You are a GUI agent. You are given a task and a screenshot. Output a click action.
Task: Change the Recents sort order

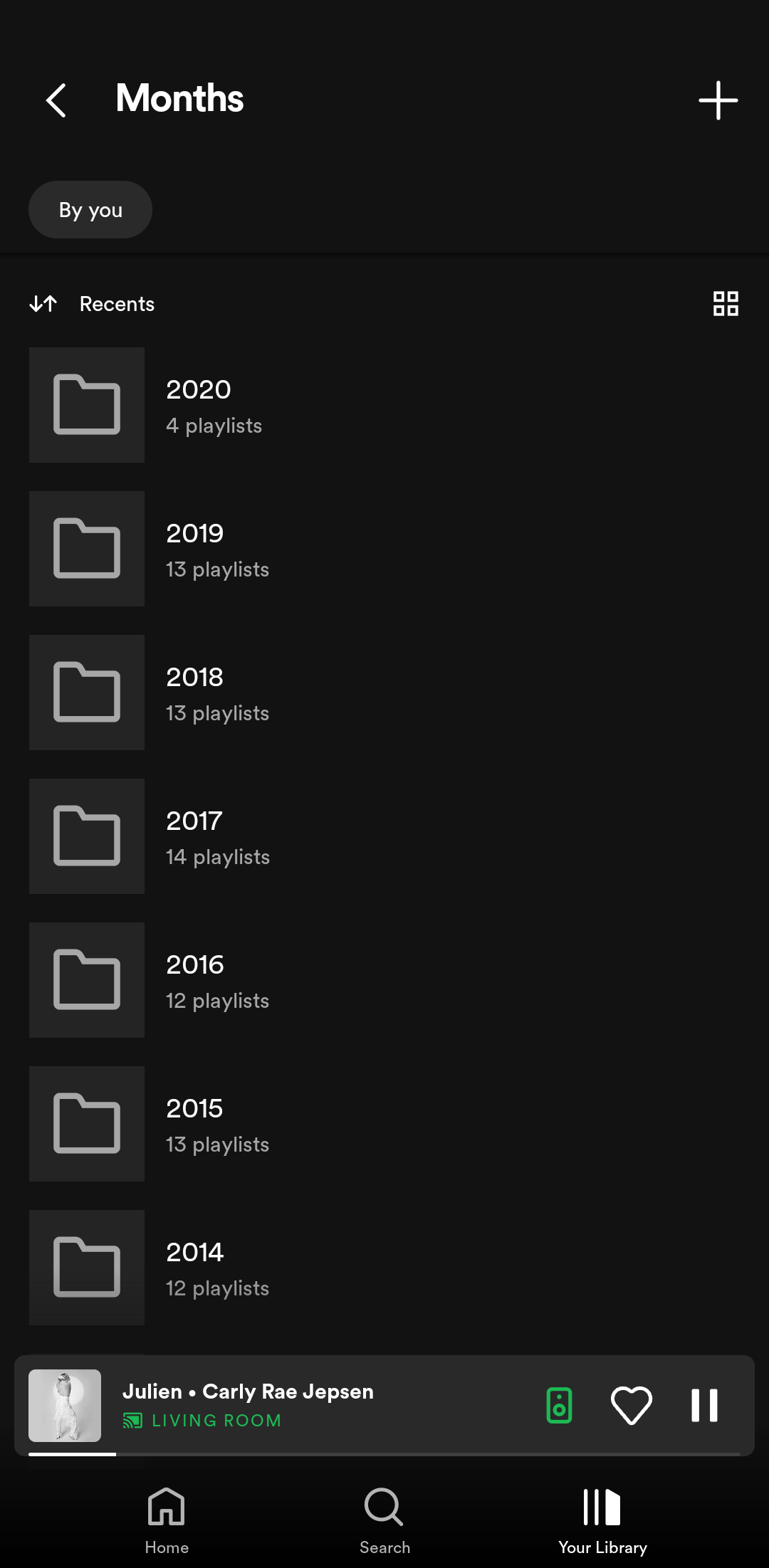point(93,304)
